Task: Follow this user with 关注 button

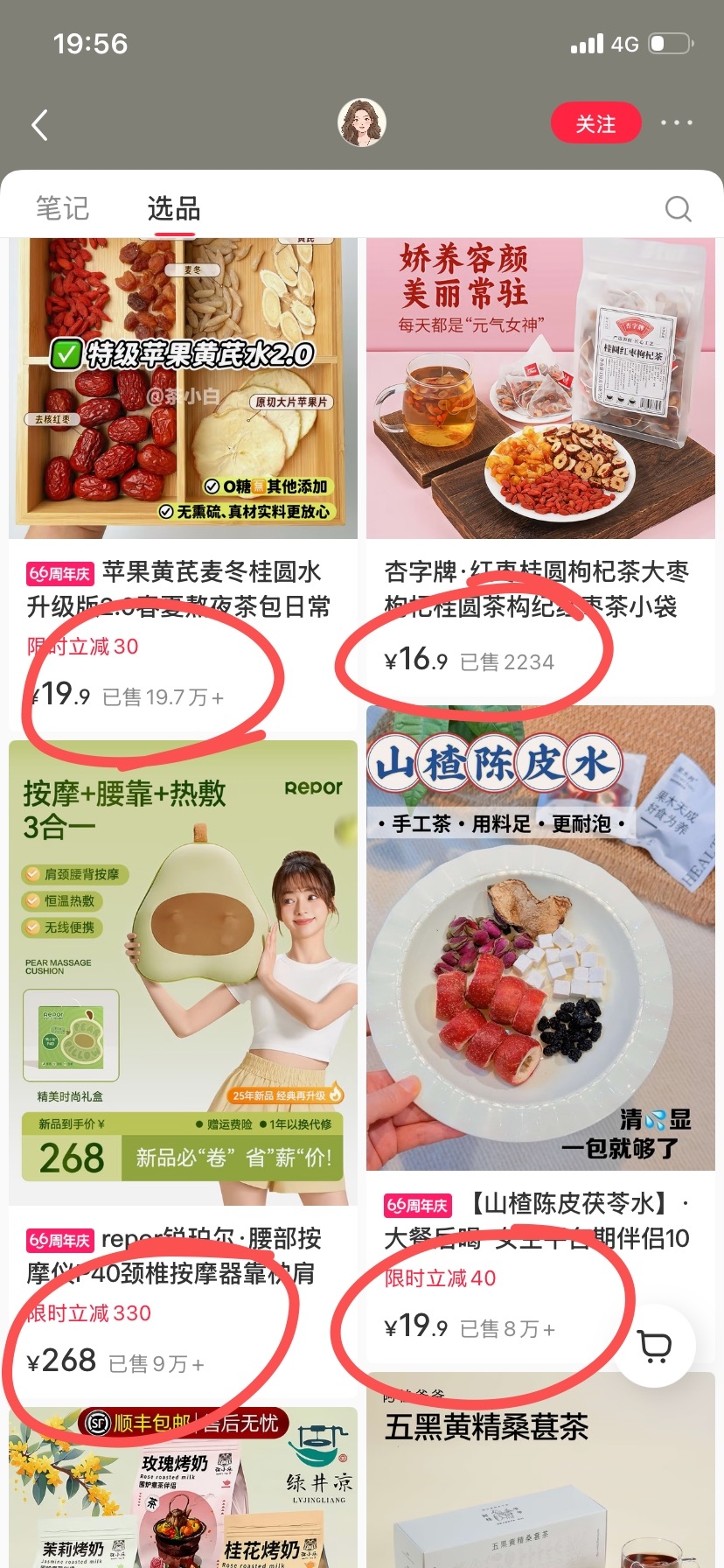Action: 595,123
